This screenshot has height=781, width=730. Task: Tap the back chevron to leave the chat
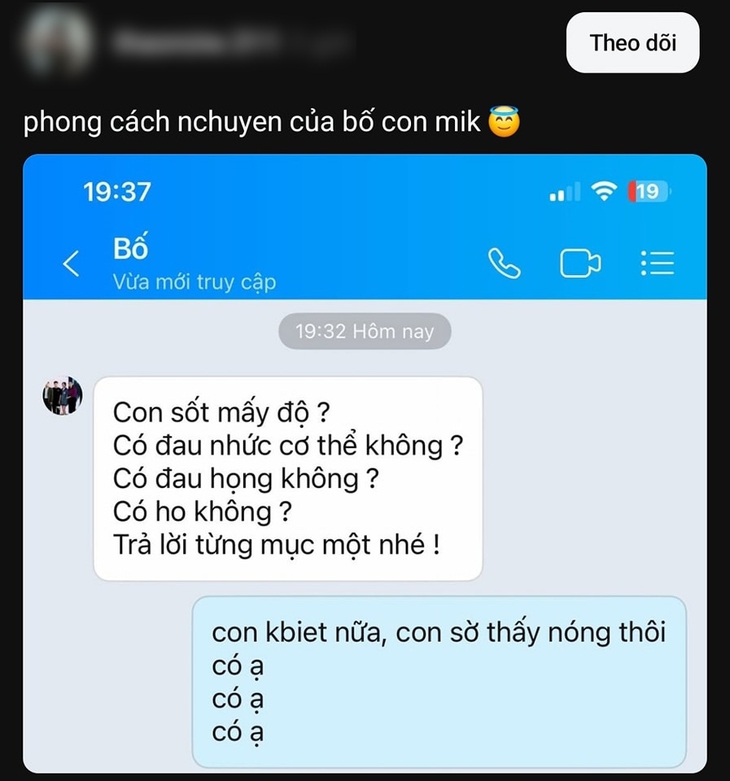[x=71, y=263]
